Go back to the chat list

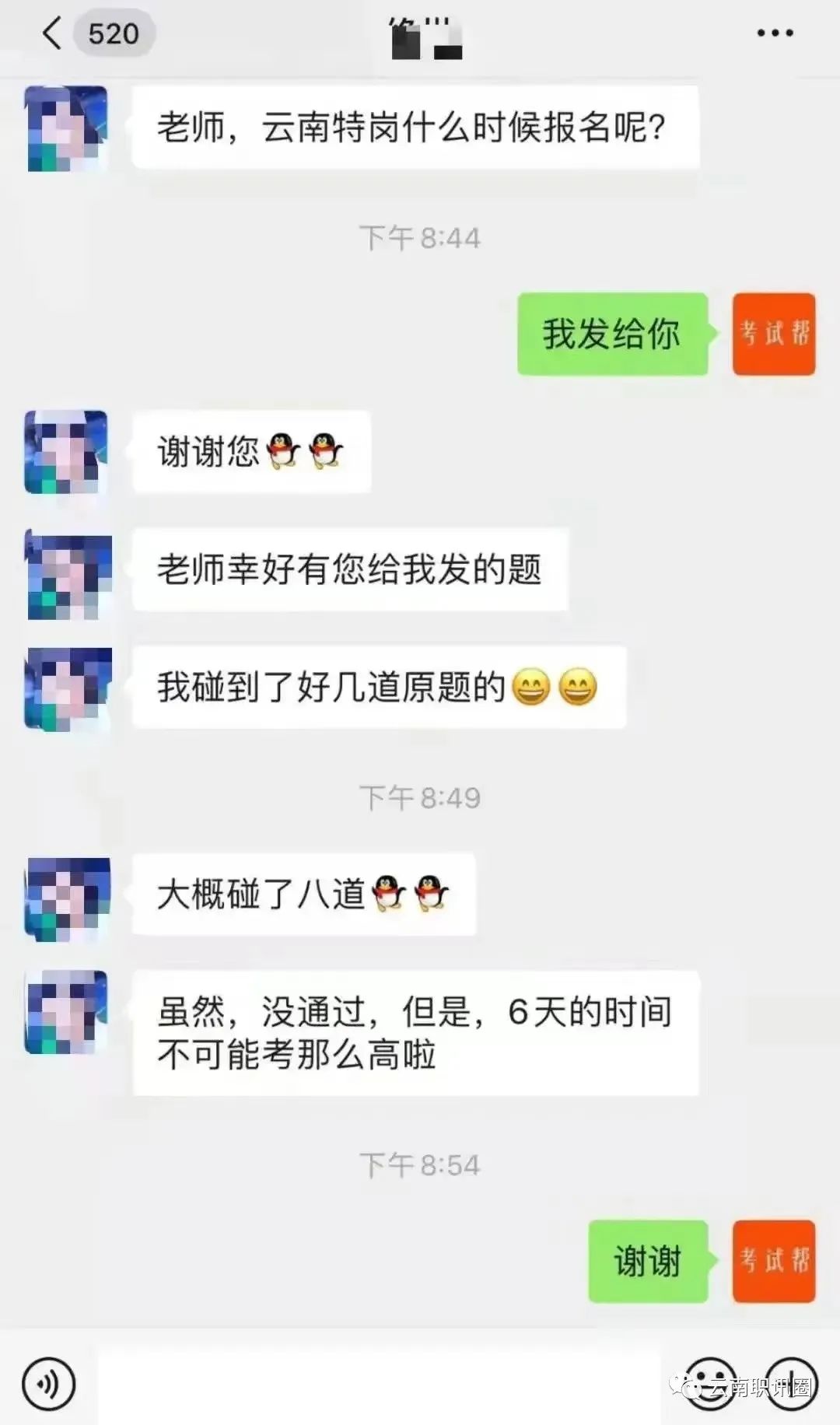[x=53, y=34]
